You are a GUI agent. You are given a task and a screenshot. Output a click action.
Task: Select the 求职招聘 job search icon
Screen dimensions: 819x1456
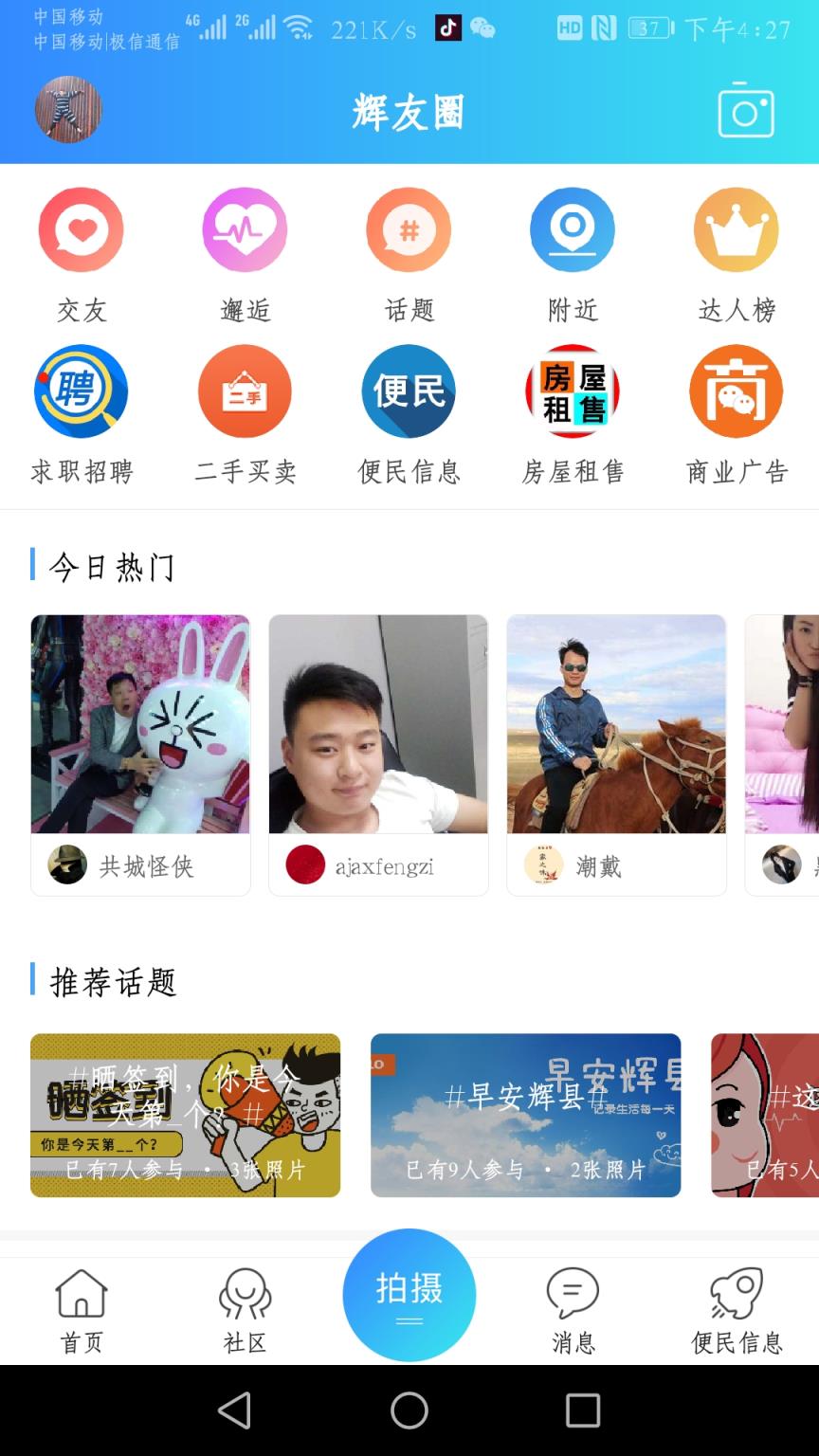(x=81, y=391)
